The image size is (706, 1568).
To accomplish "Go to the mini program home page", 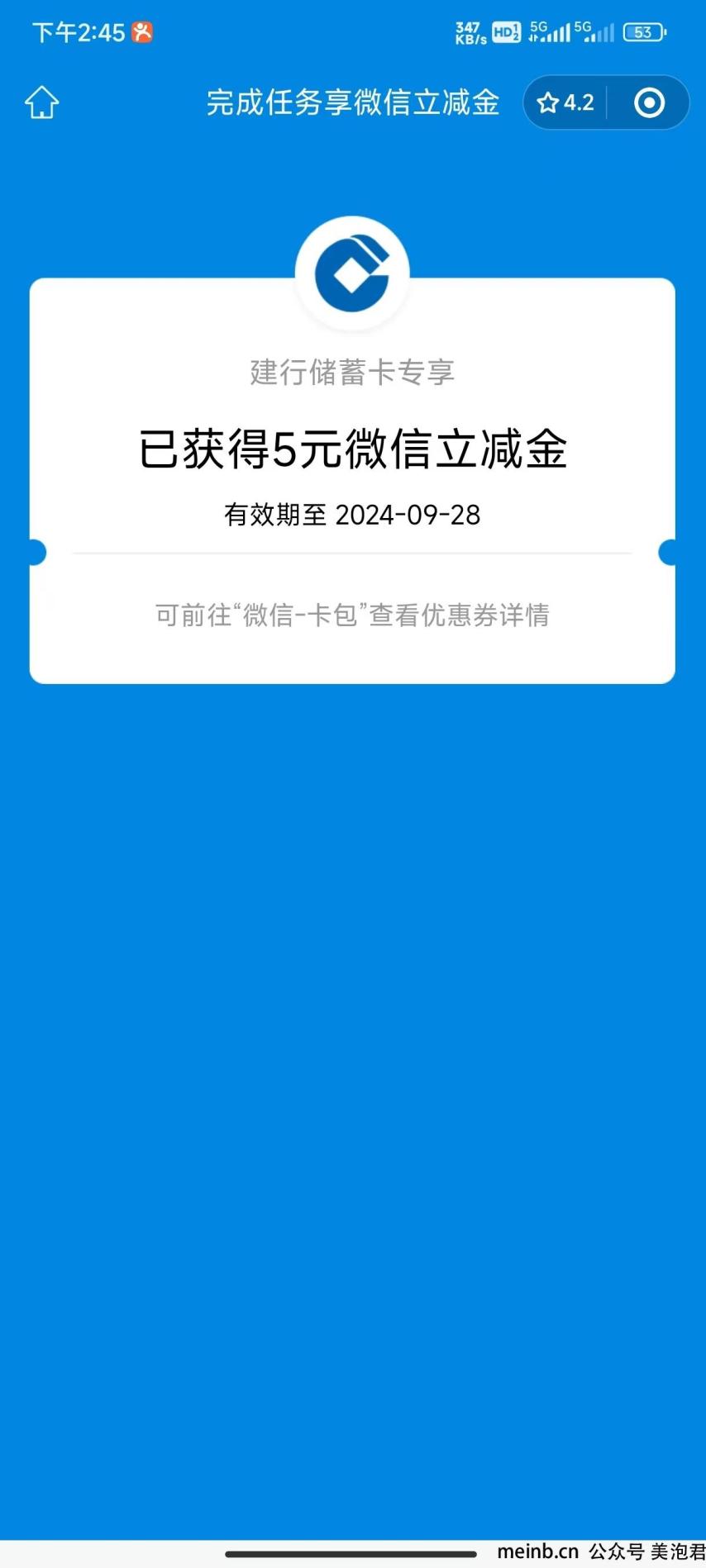I will (x=42, y=102).
